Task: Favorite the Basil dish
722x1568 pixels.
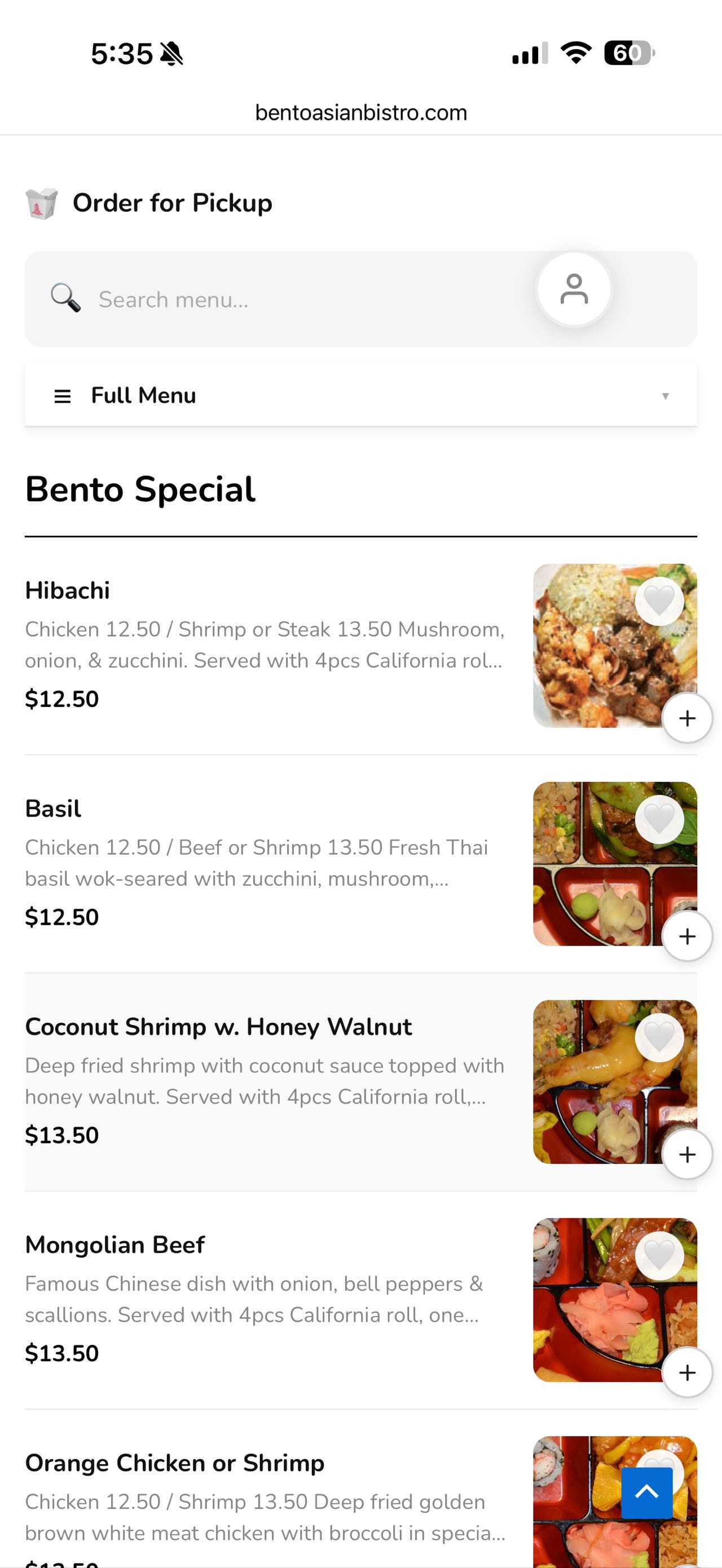Action: tap(659, 819)
